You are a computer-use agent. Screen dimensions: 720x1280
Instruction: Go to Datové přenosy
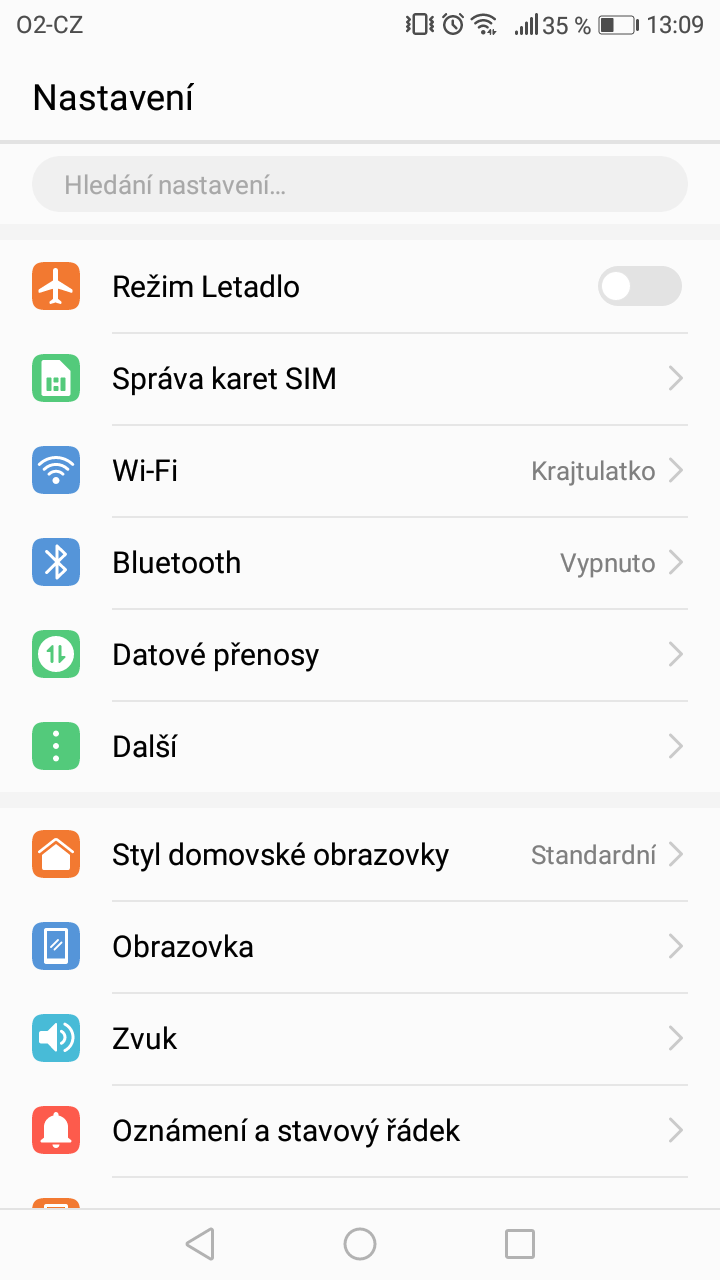(x=360, y=655)
